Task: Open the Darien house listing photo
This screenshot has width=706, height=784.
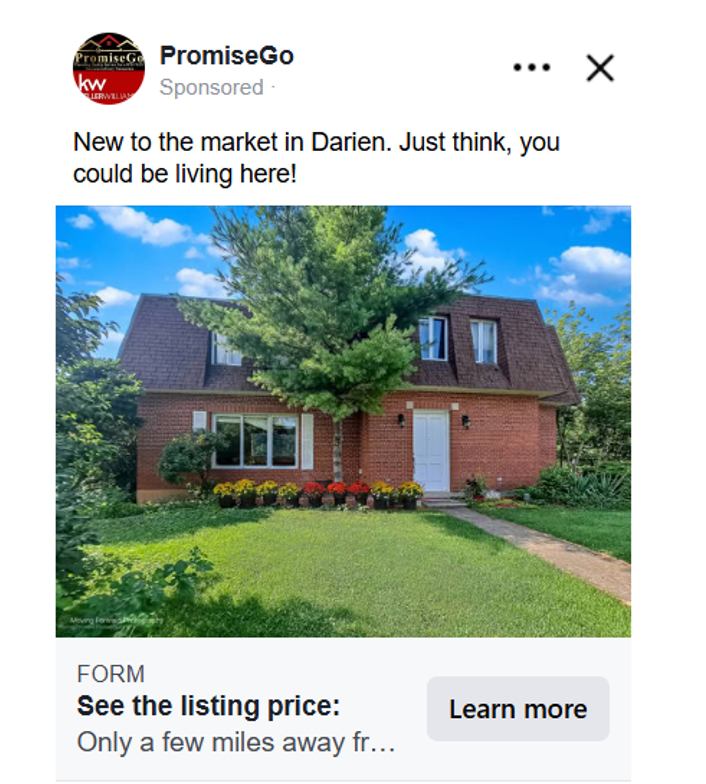Action: pyautogui.click(x=343, y=421)
